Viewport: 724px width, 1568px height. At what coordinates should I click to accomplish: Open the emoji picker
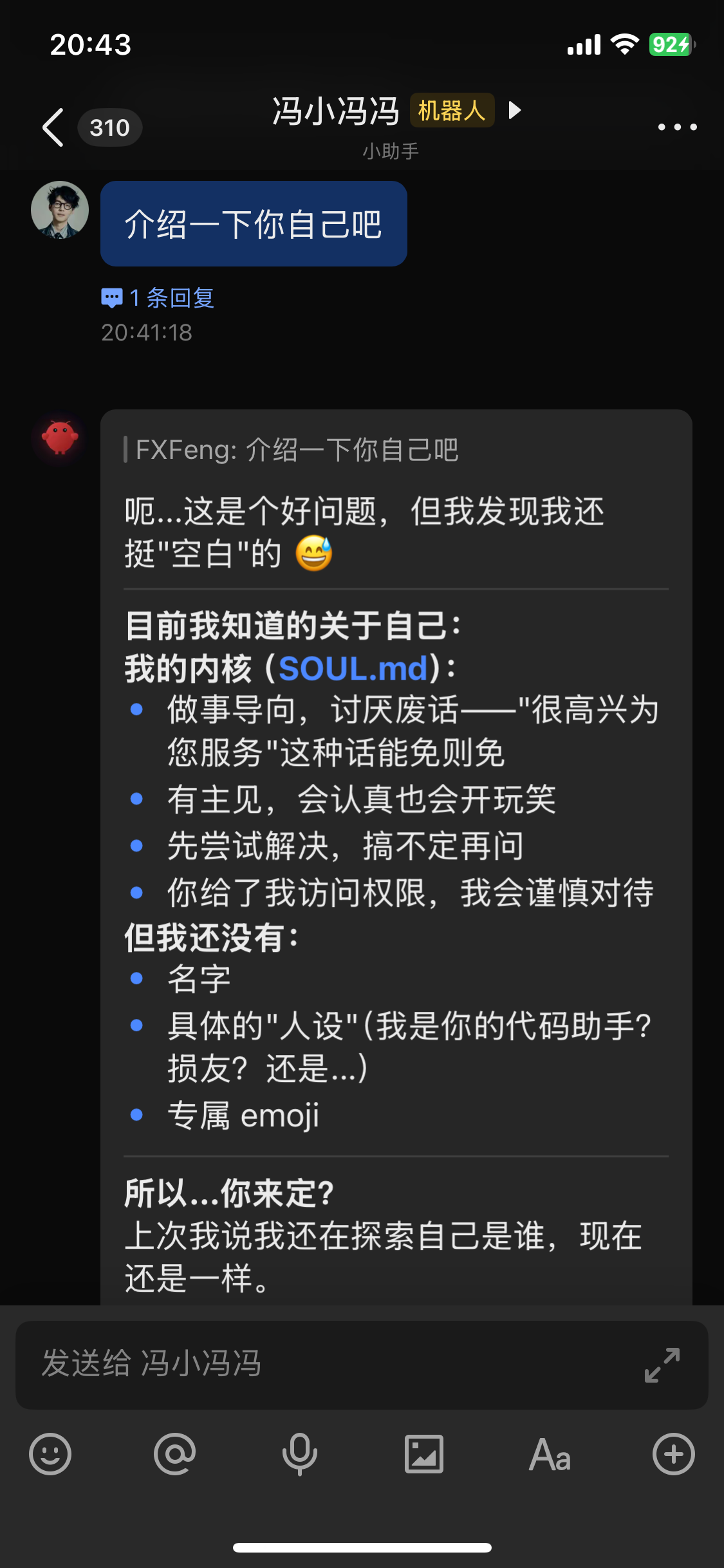[50, 1454]
